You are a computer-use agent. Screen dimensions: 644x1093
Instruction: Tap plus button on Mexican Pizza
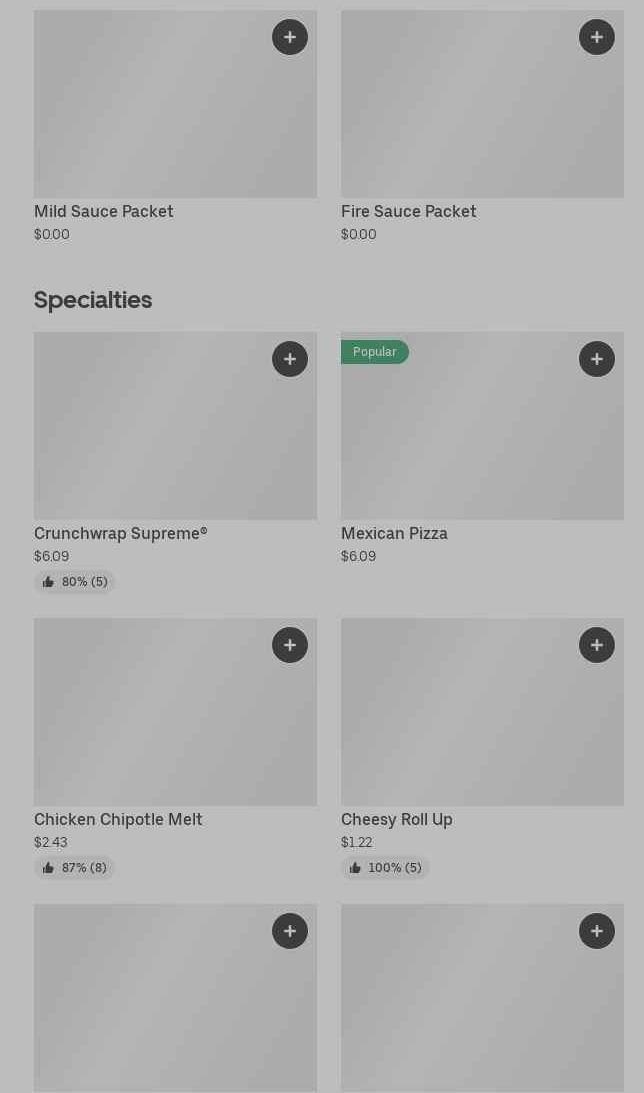click(597, 359)
